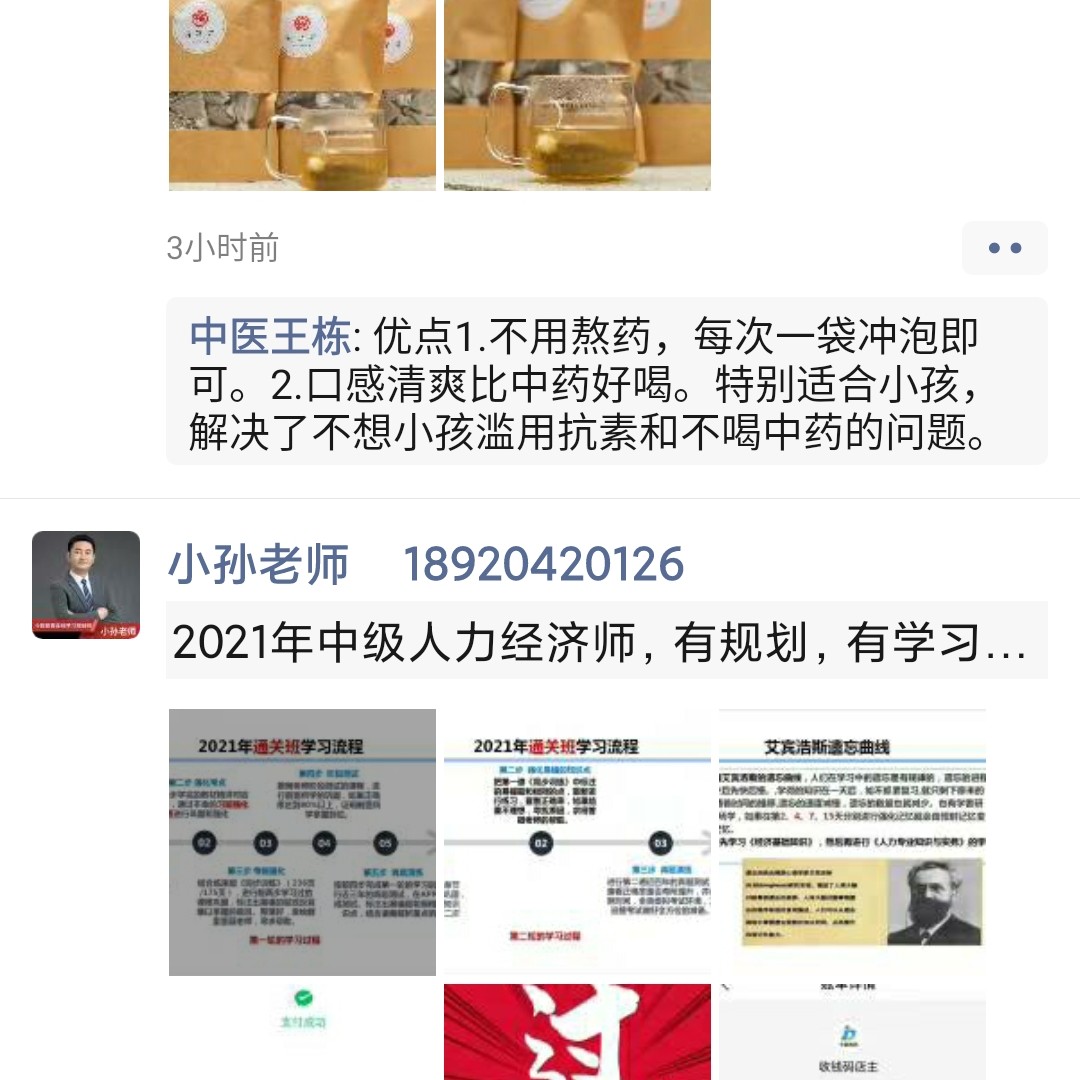Open the 艾宾浩斯遗忘曲线 image
The height and width of the screenshot is (1080, 1080).
(x=852, y=842)
